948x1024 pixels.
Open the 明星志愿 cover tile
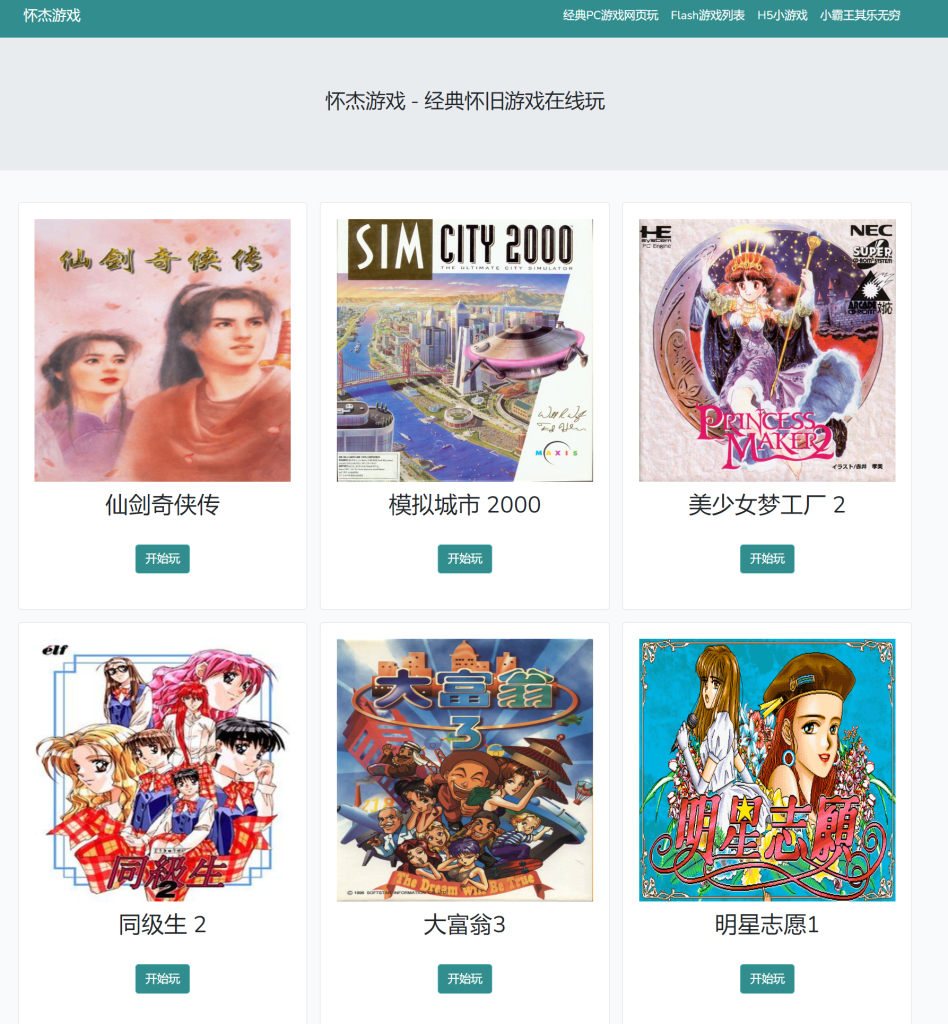point(767,770)
